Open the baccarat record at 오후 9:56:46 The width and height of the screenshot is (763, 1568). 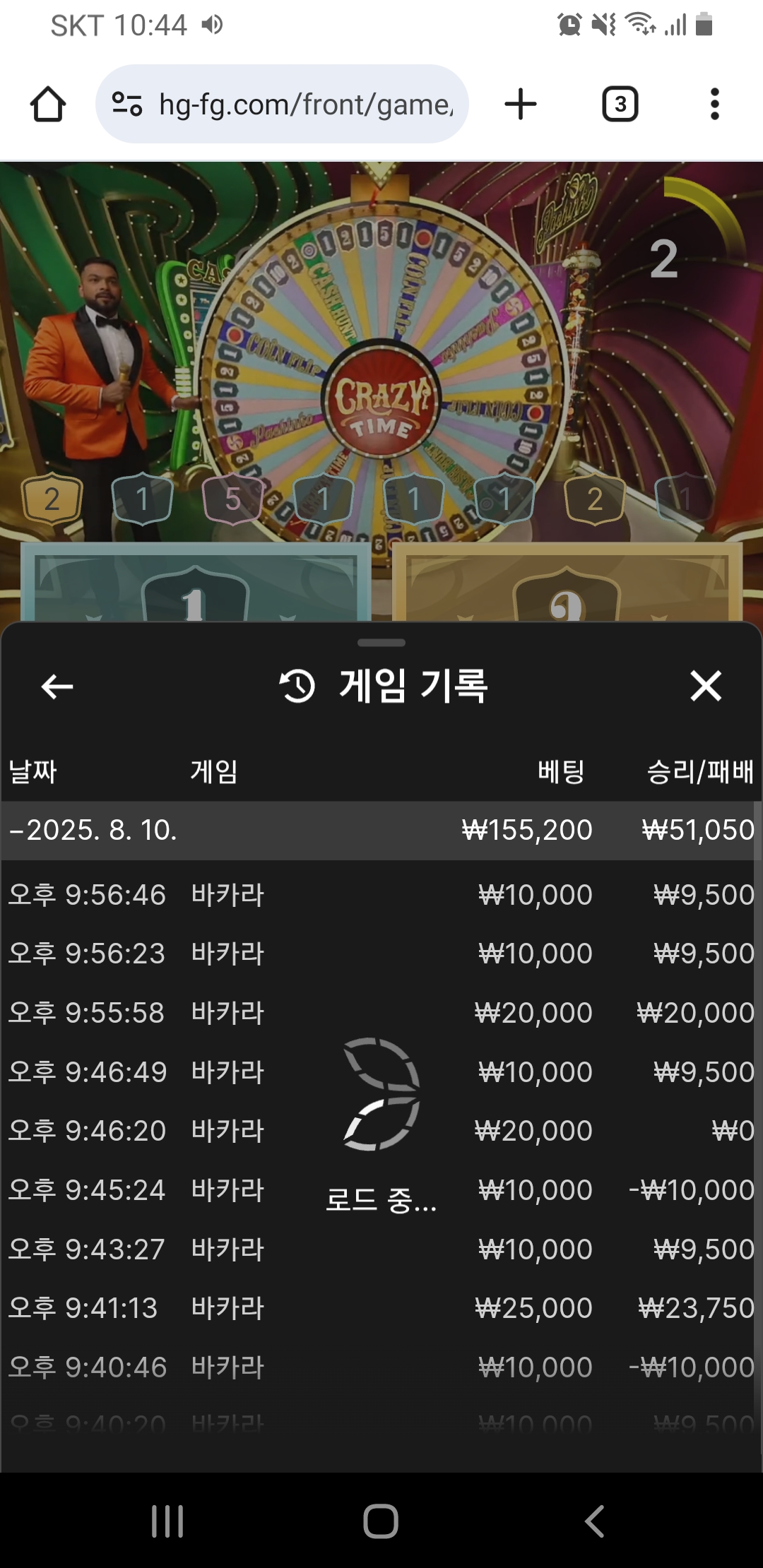(x=381, y=895)
